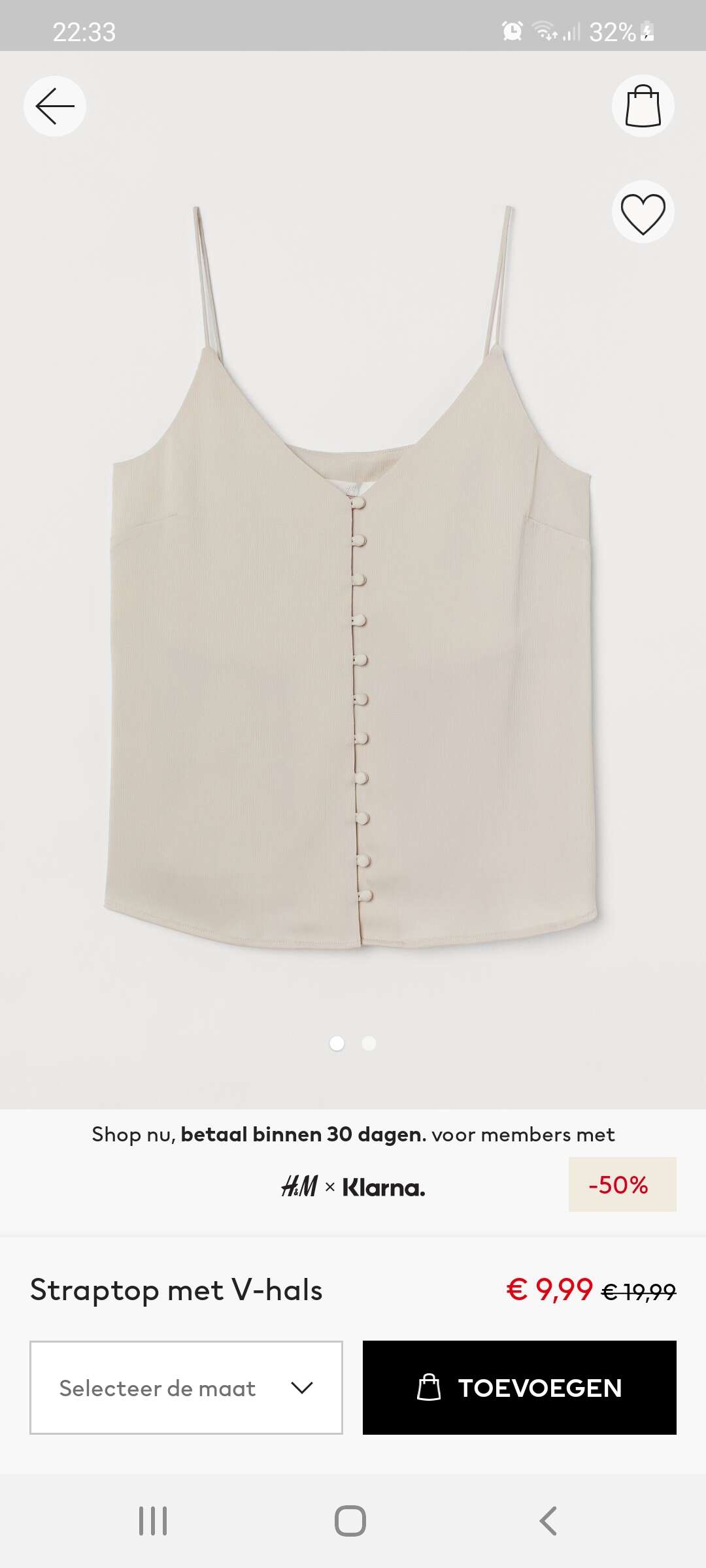Open the Selecteer de maat dropdown
This screenshot has width=706, height=1568.
[186, 1388]
